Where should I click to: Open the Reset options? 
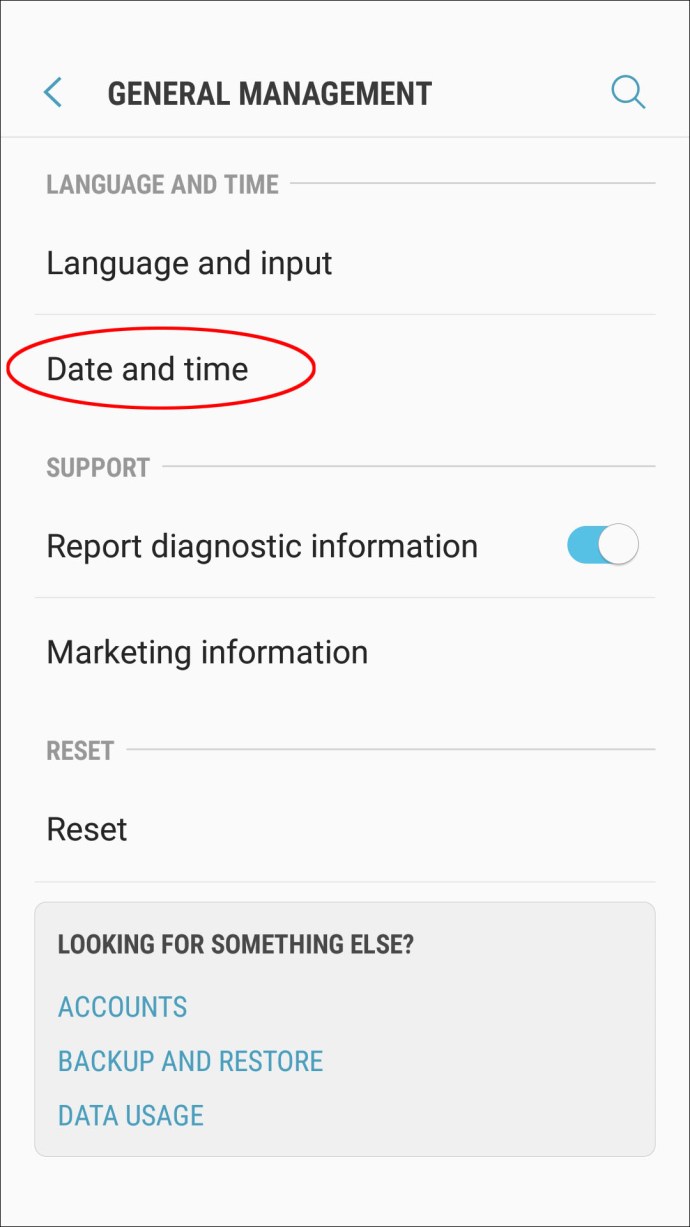pyautogui.click(x=345, y=829)
